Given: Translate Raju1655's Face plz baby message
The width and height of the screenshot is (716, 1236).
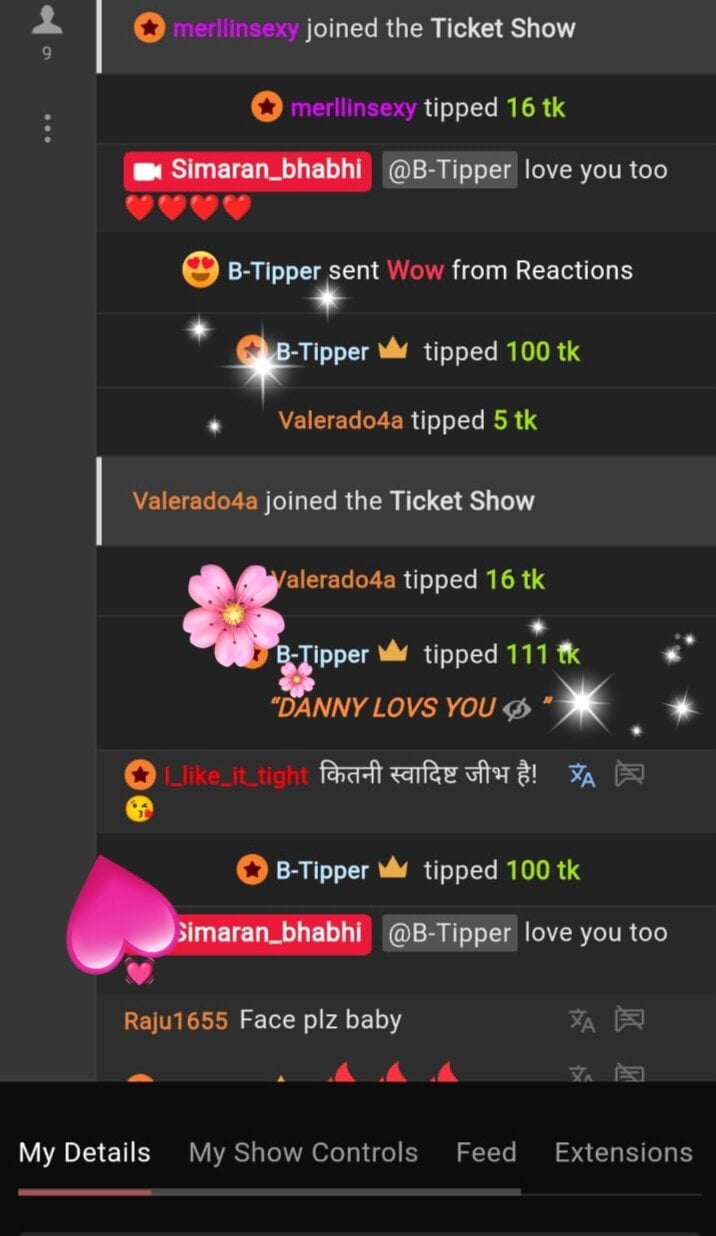Looking at the screenshot, I should (582, 1020).
